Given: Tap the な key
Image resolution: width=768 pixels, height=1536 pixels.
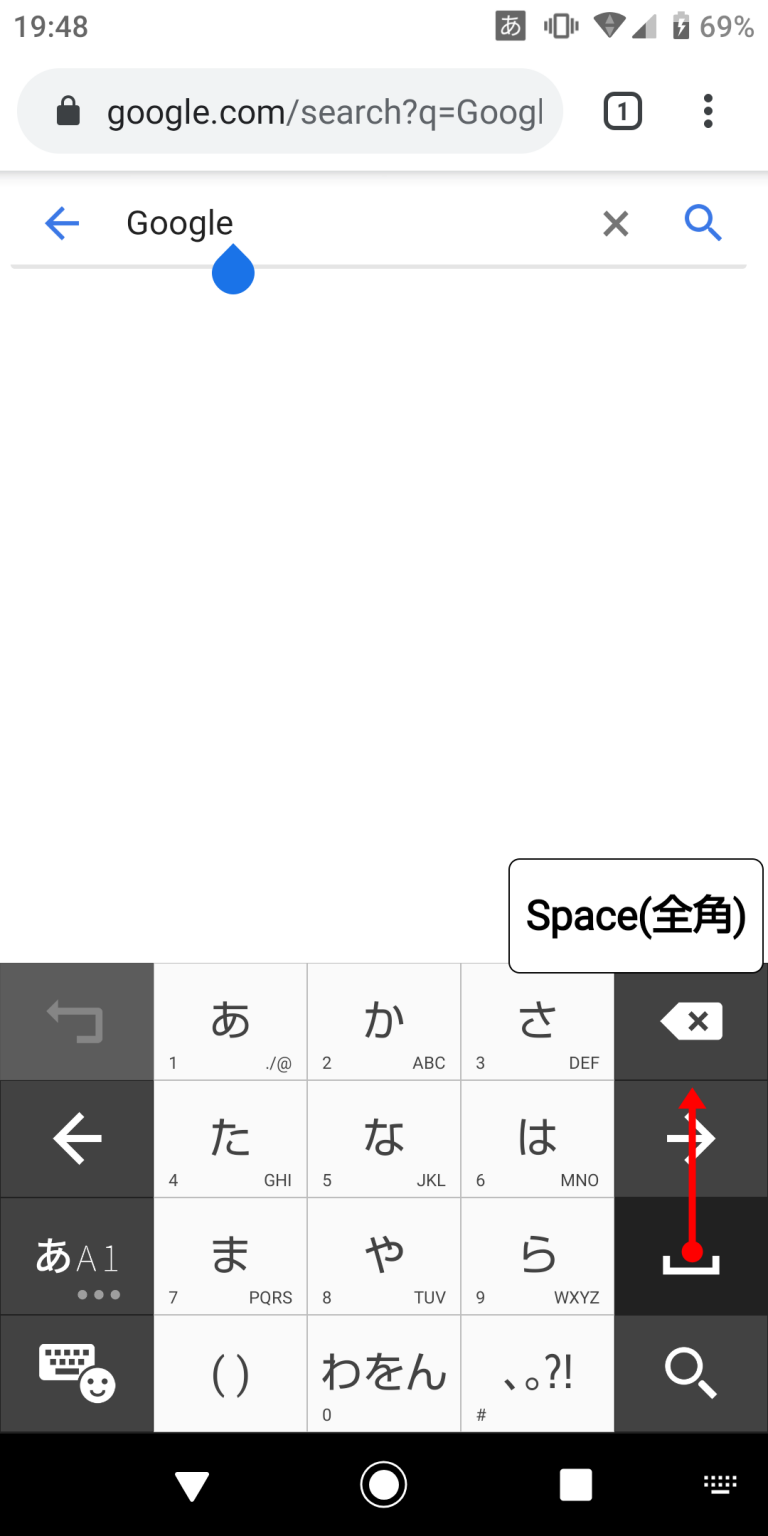Looking at the screenshot, I should [x=384, y=1139].
